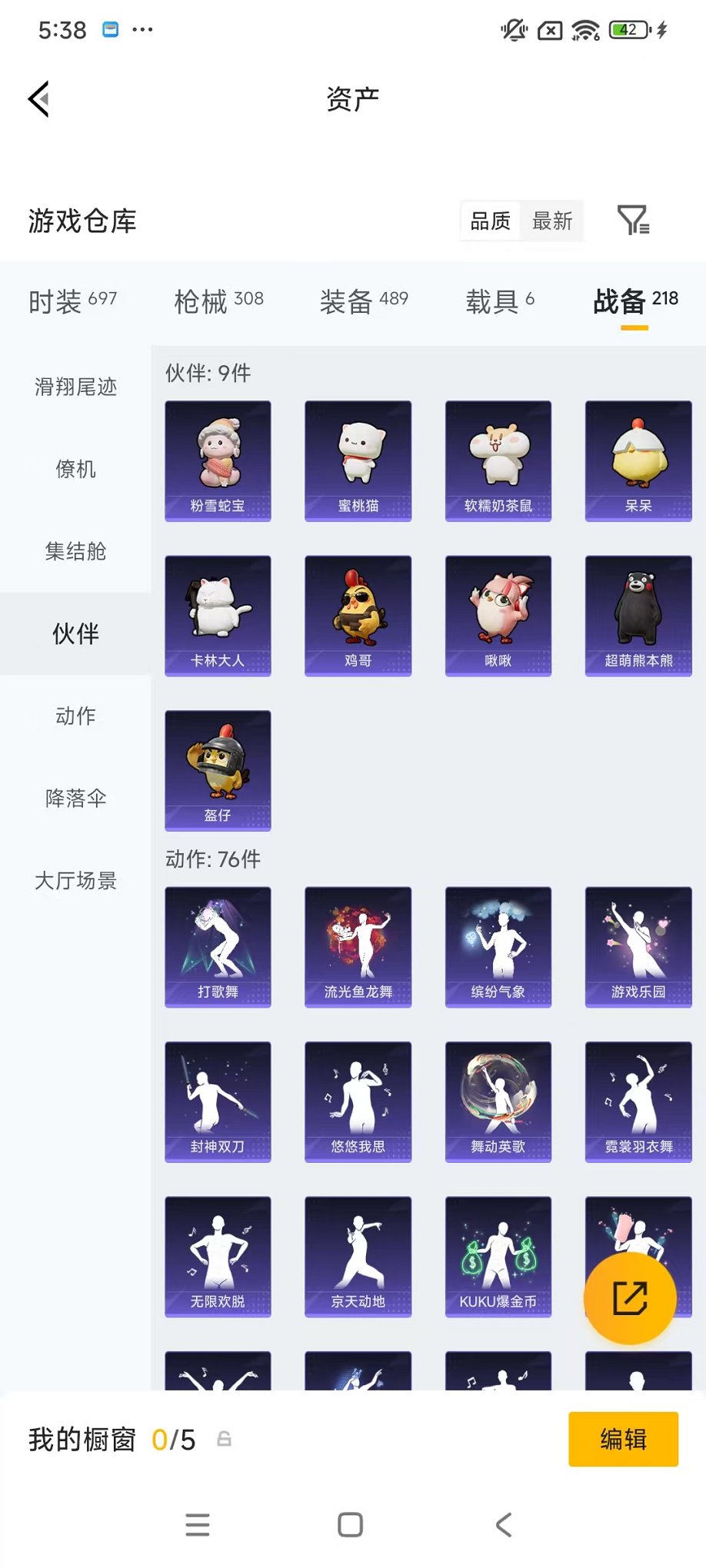
Task: Open the 降落伞 category
Action: 74,799
